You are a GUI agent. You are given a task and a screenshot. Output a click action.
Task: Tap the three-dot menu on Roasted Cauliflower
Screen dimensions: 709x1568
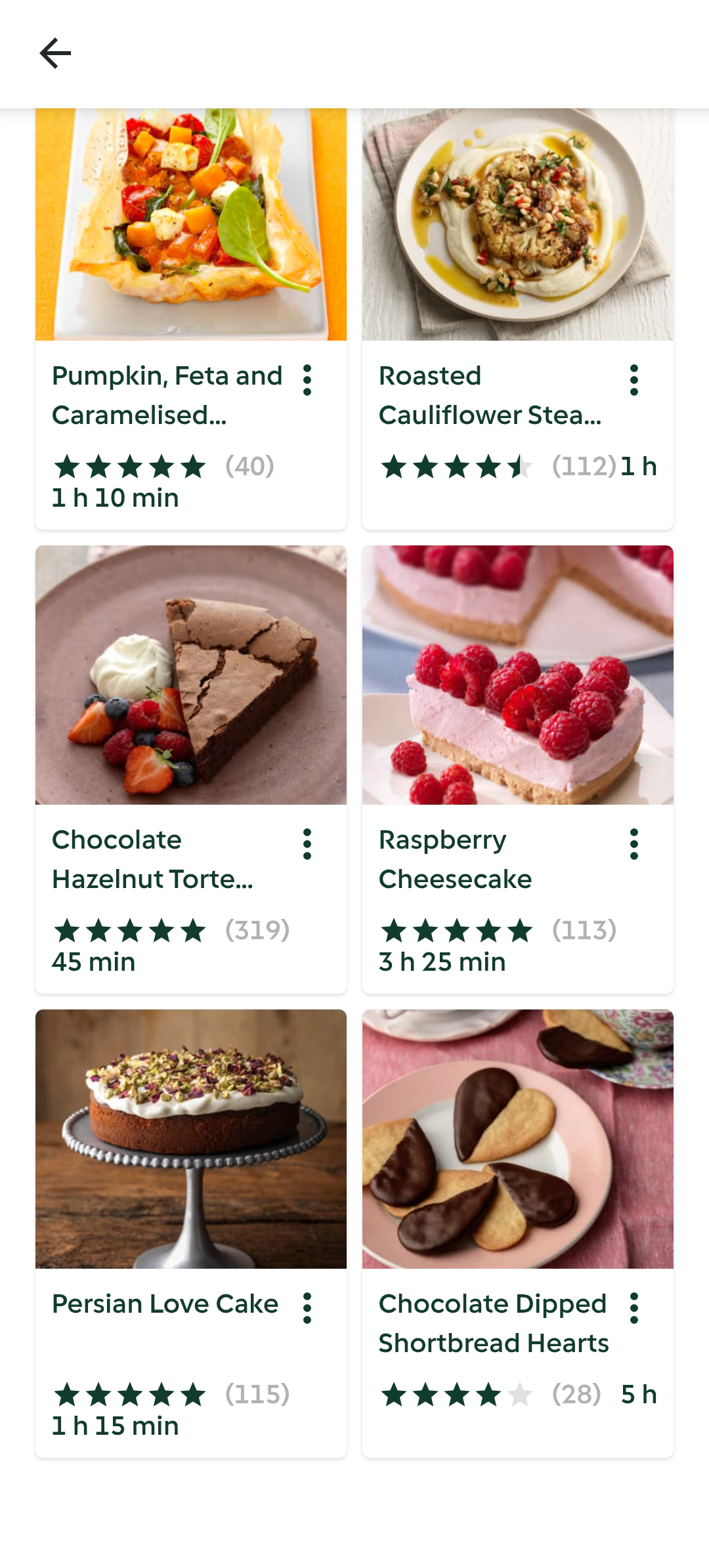pos(634,381)
